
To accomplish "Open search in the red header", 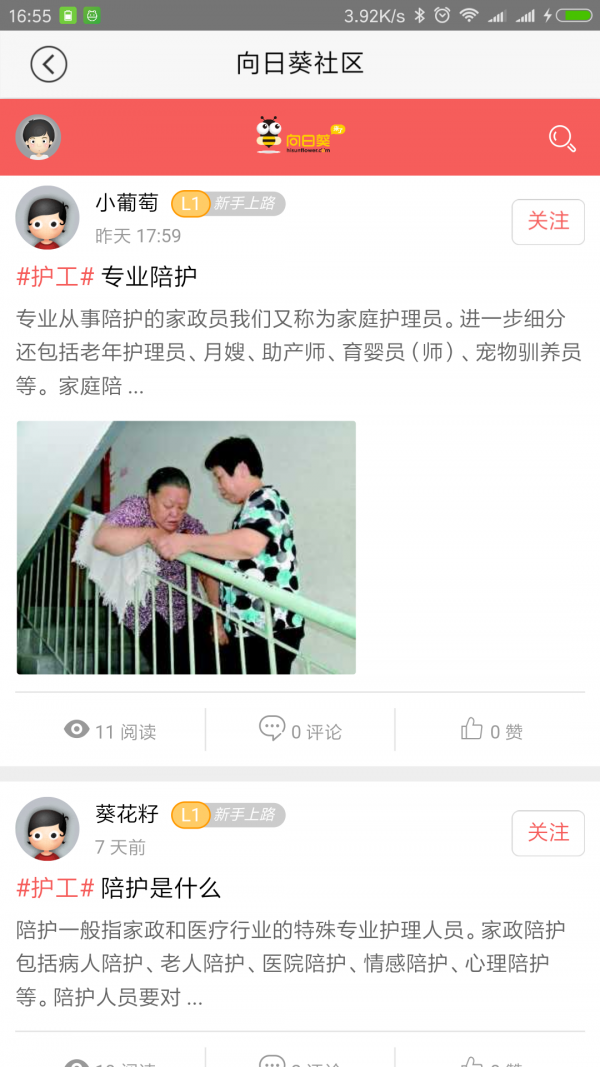I will point(562,139).
